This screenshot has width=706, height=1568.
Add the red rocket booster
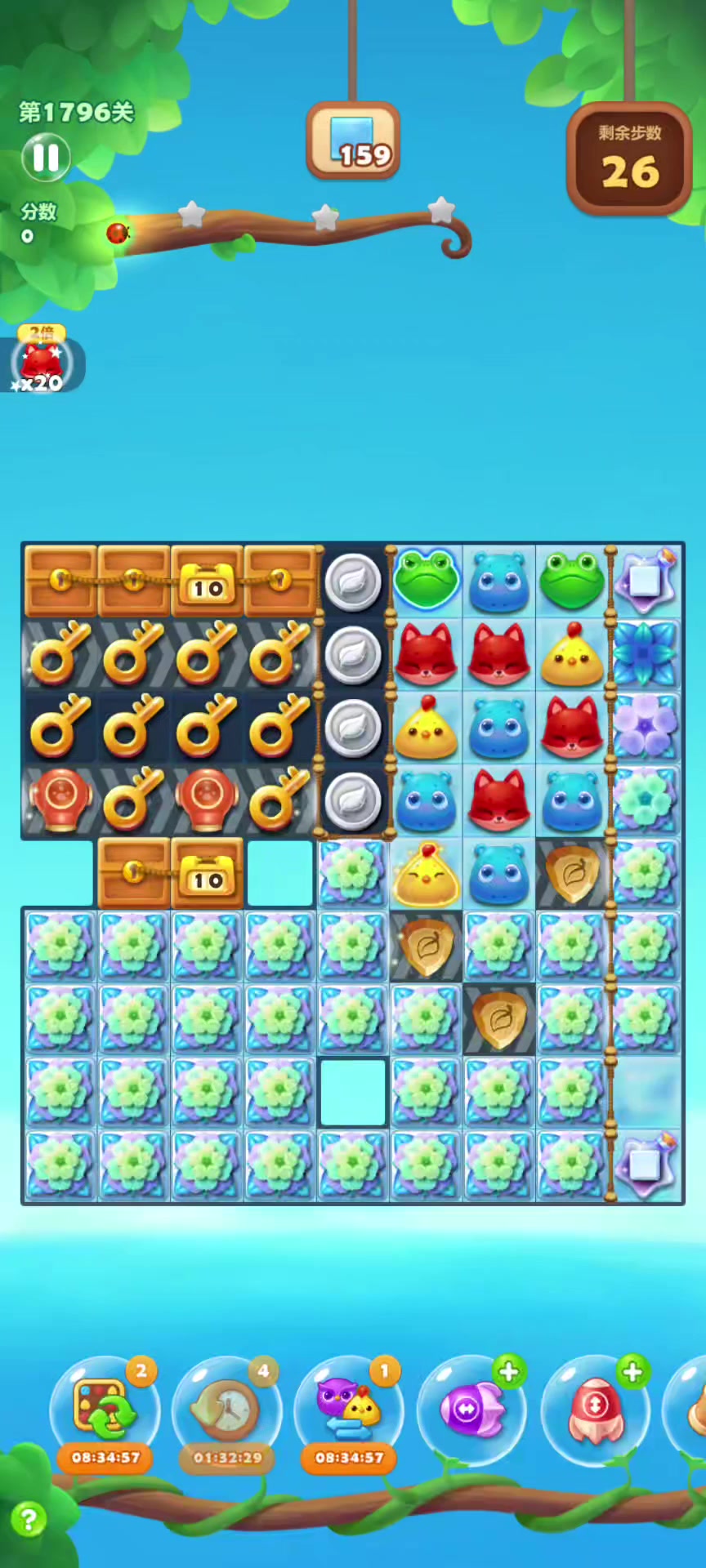pyautogui.click(x=632, y=1372)
